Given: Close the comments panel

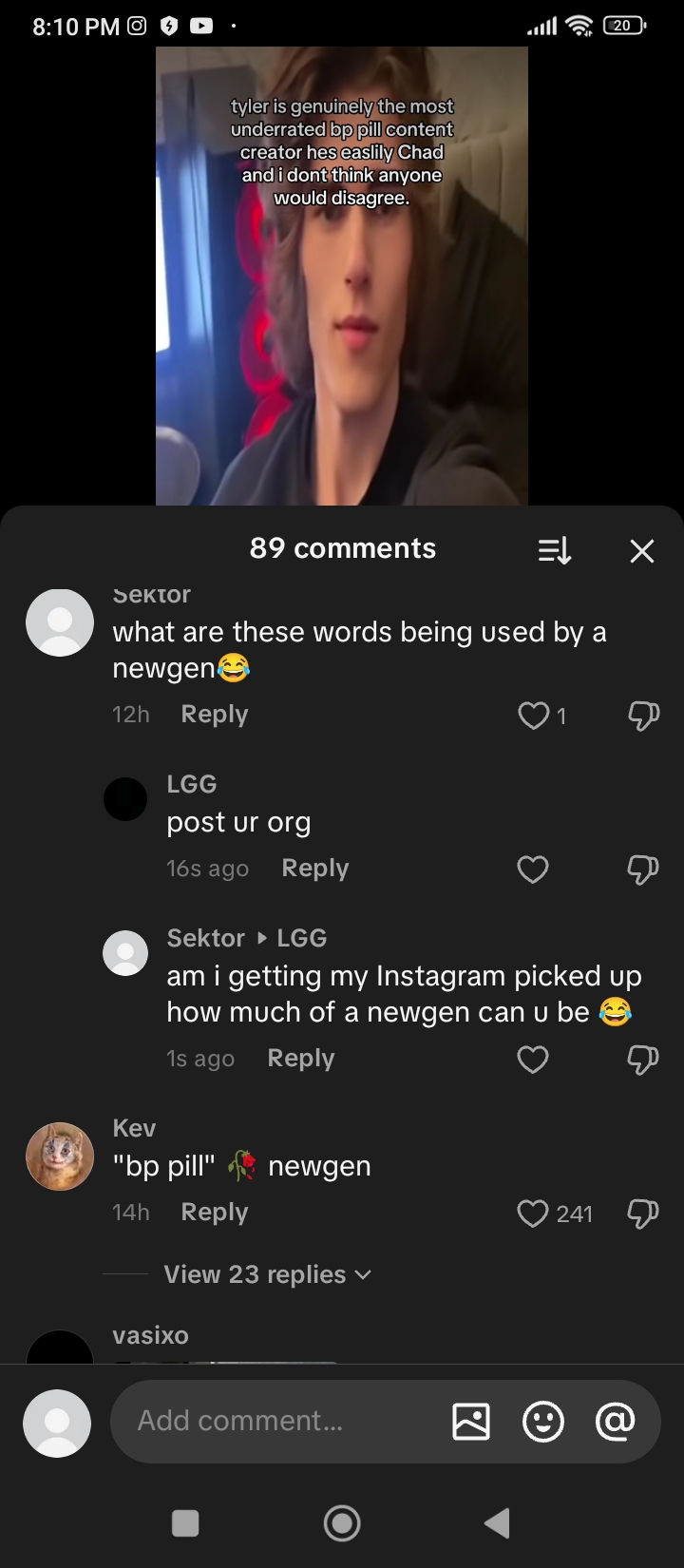Looking at the screenshot, I should 642,550.
